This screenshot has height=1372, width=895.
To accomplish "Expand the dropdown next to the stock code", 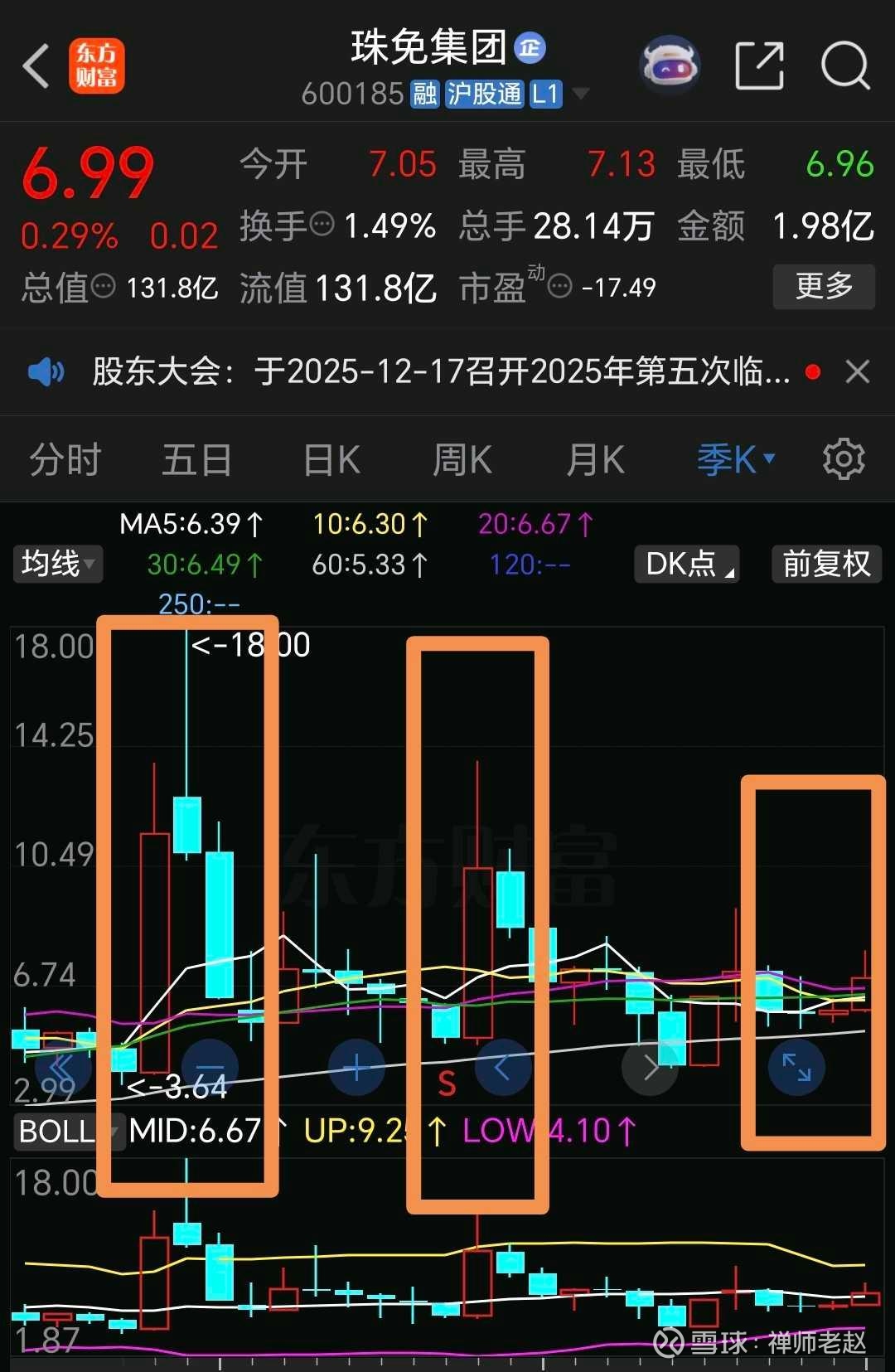I will [x=582, y=94].
